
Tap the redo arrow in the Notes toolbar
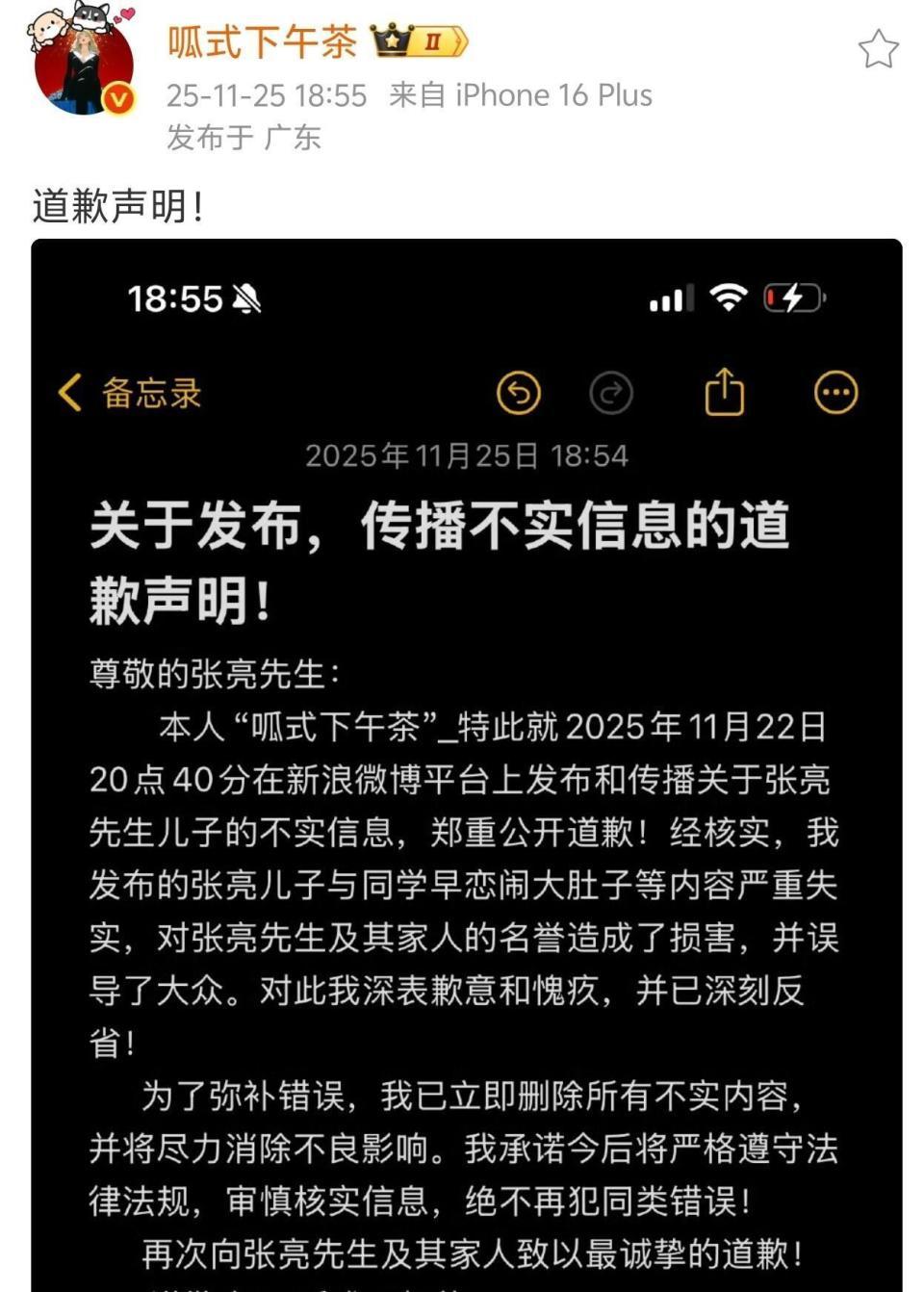pyautogui.click(x=613, y=393)
